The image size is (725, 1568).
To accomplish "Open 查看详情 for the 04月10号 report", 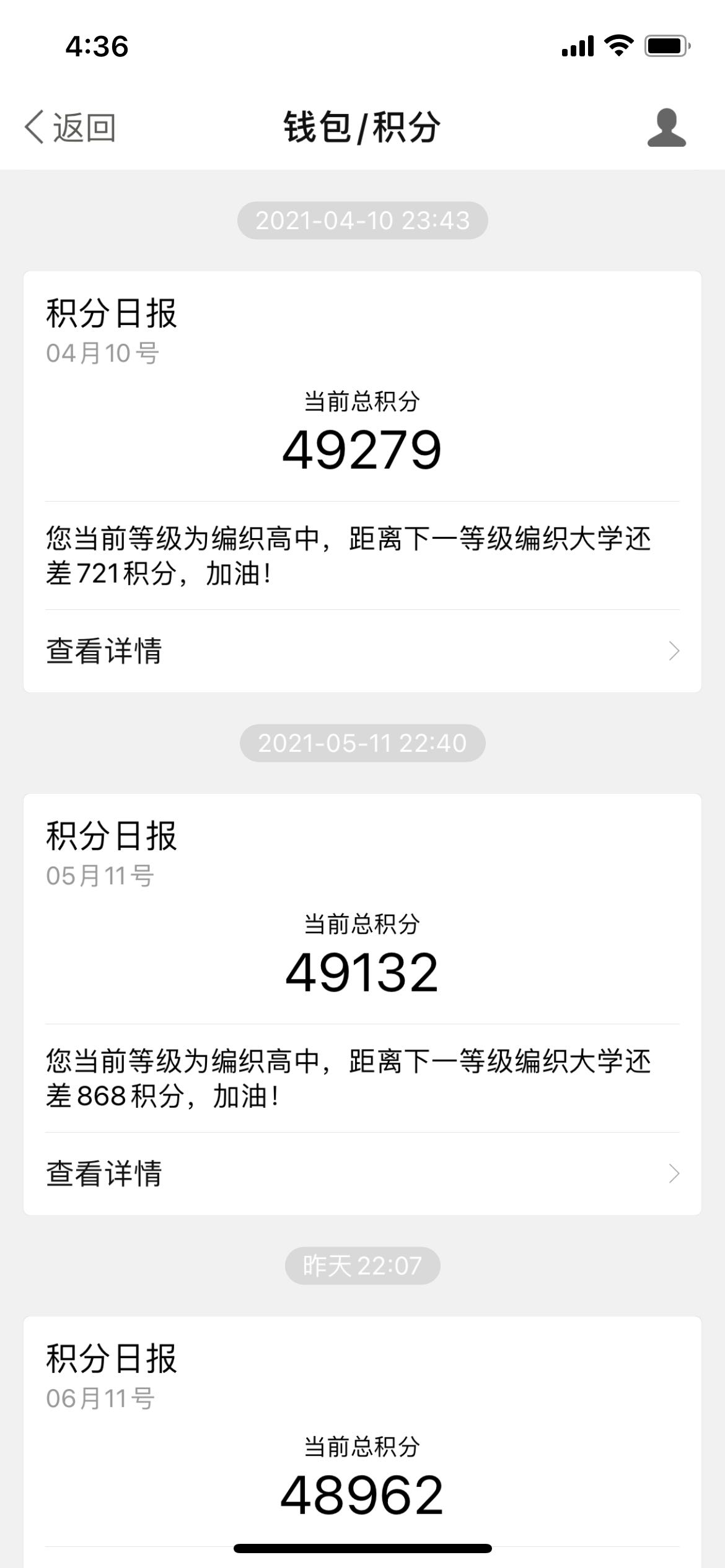I will click(x=362, y=651).
